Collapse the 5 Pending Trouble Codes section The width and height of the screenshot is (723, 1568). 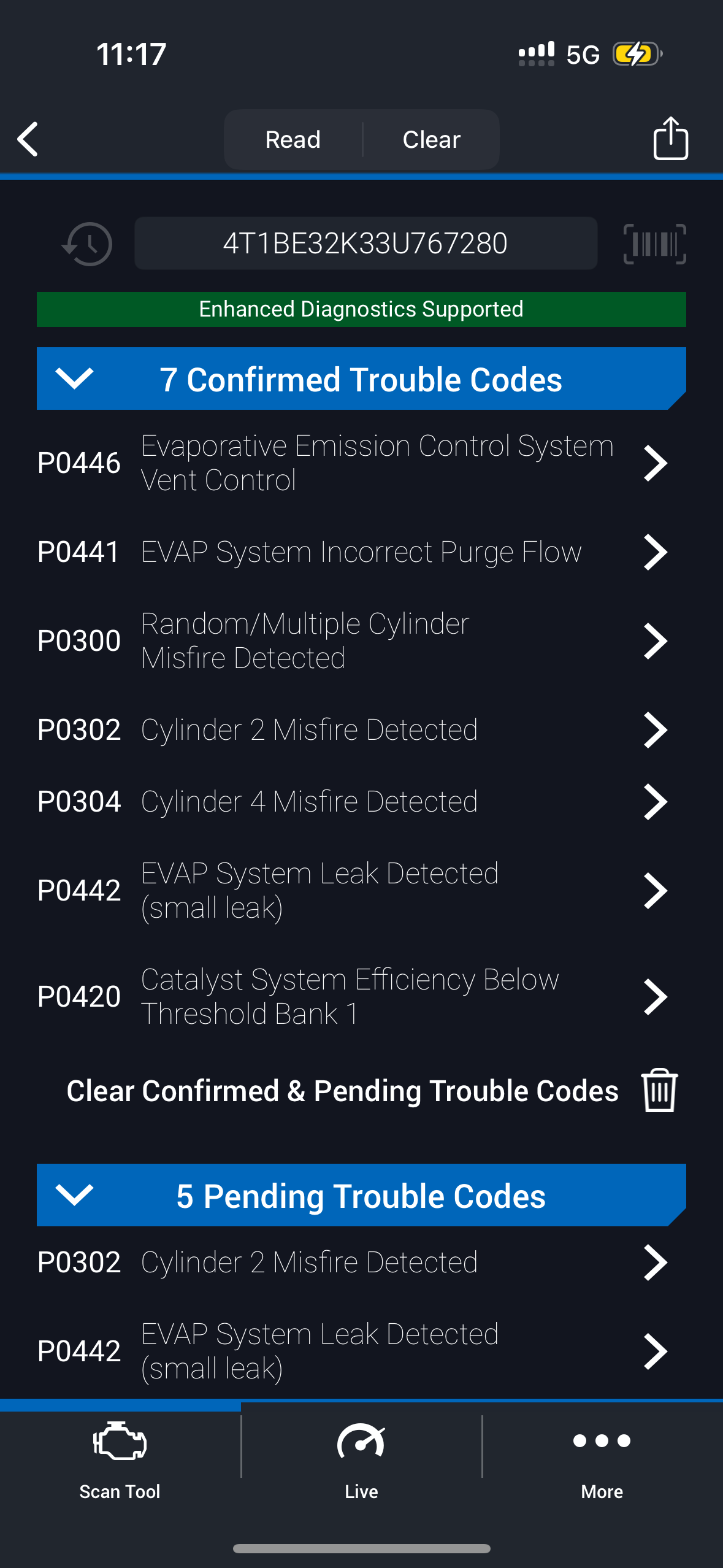coord(75,1194)
